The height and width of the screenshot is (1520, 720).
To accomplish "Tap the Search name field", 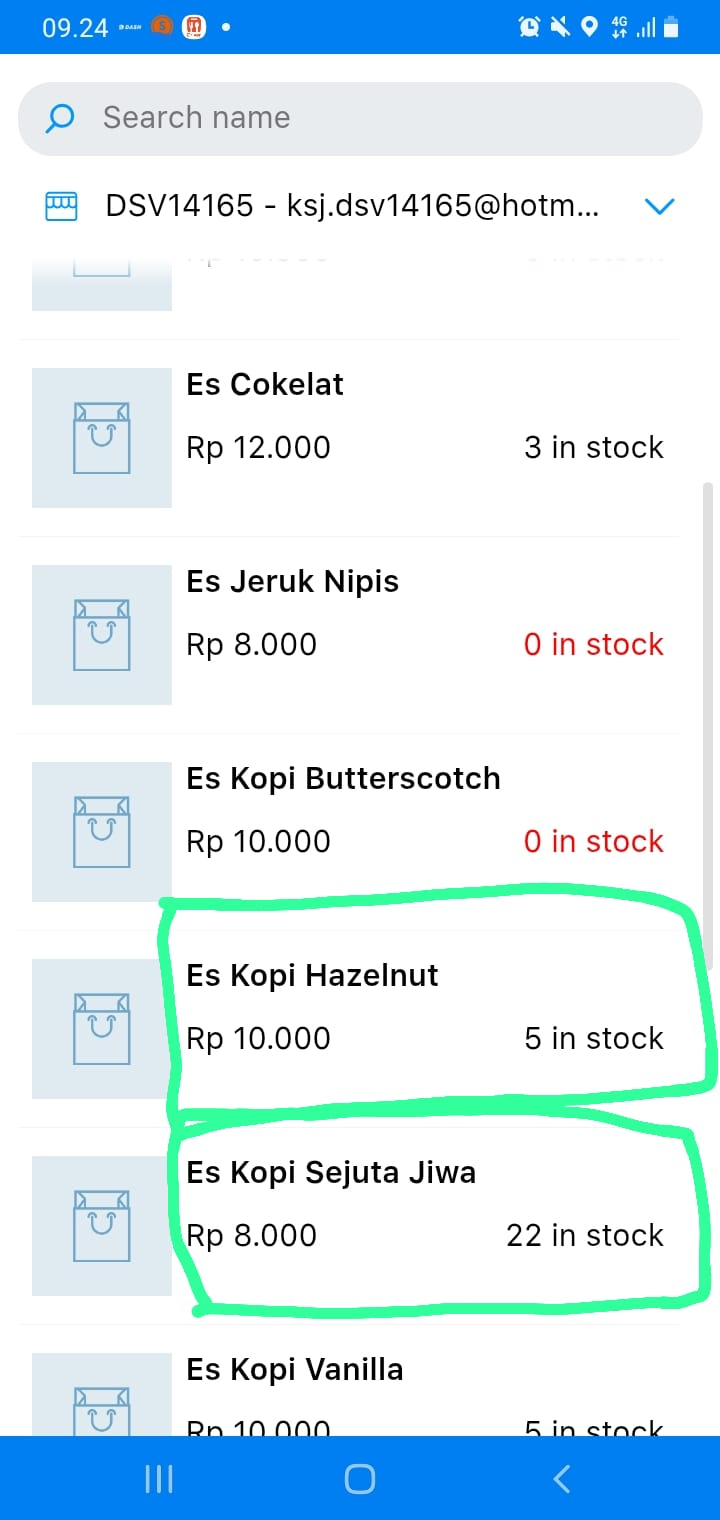I will 360,118.
